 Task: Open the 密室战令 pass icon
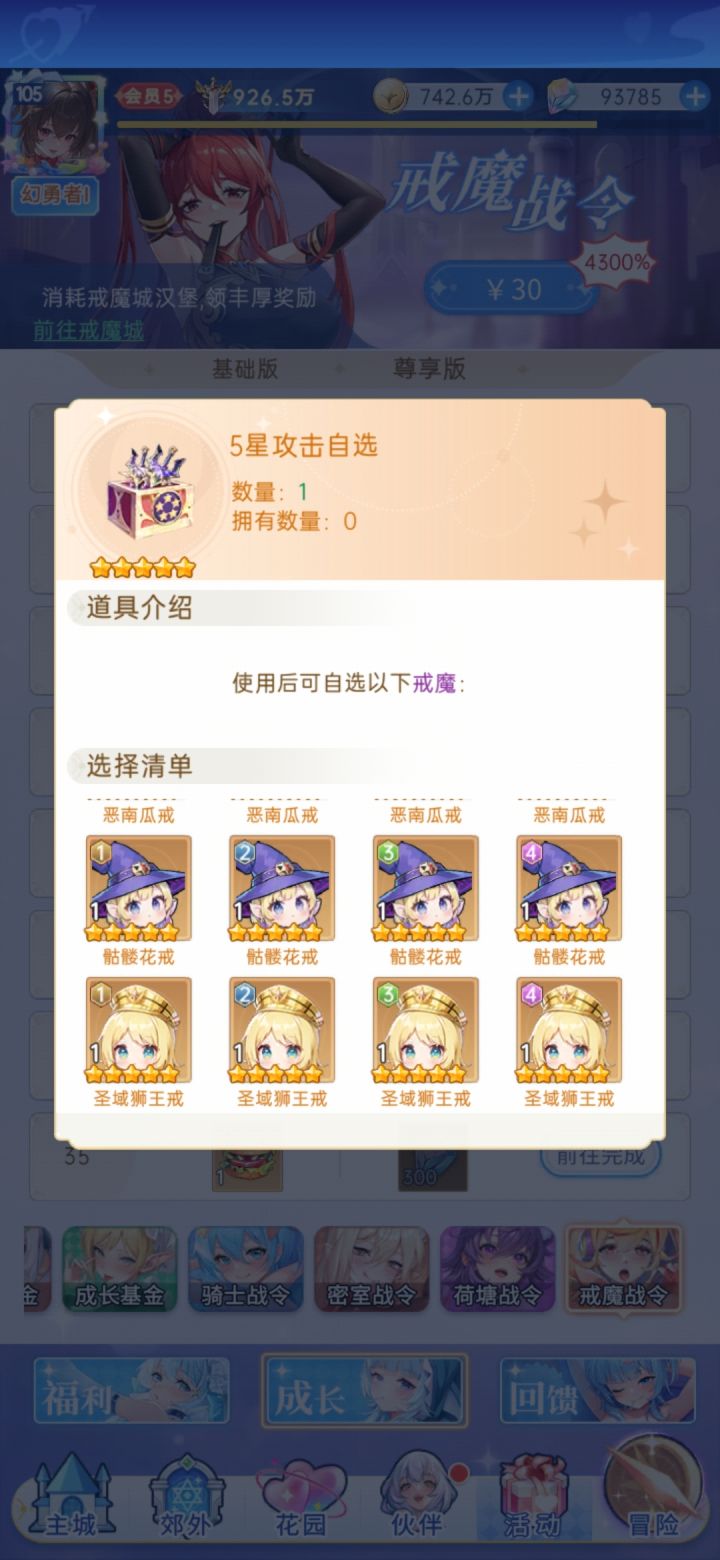pos(371,1270)
